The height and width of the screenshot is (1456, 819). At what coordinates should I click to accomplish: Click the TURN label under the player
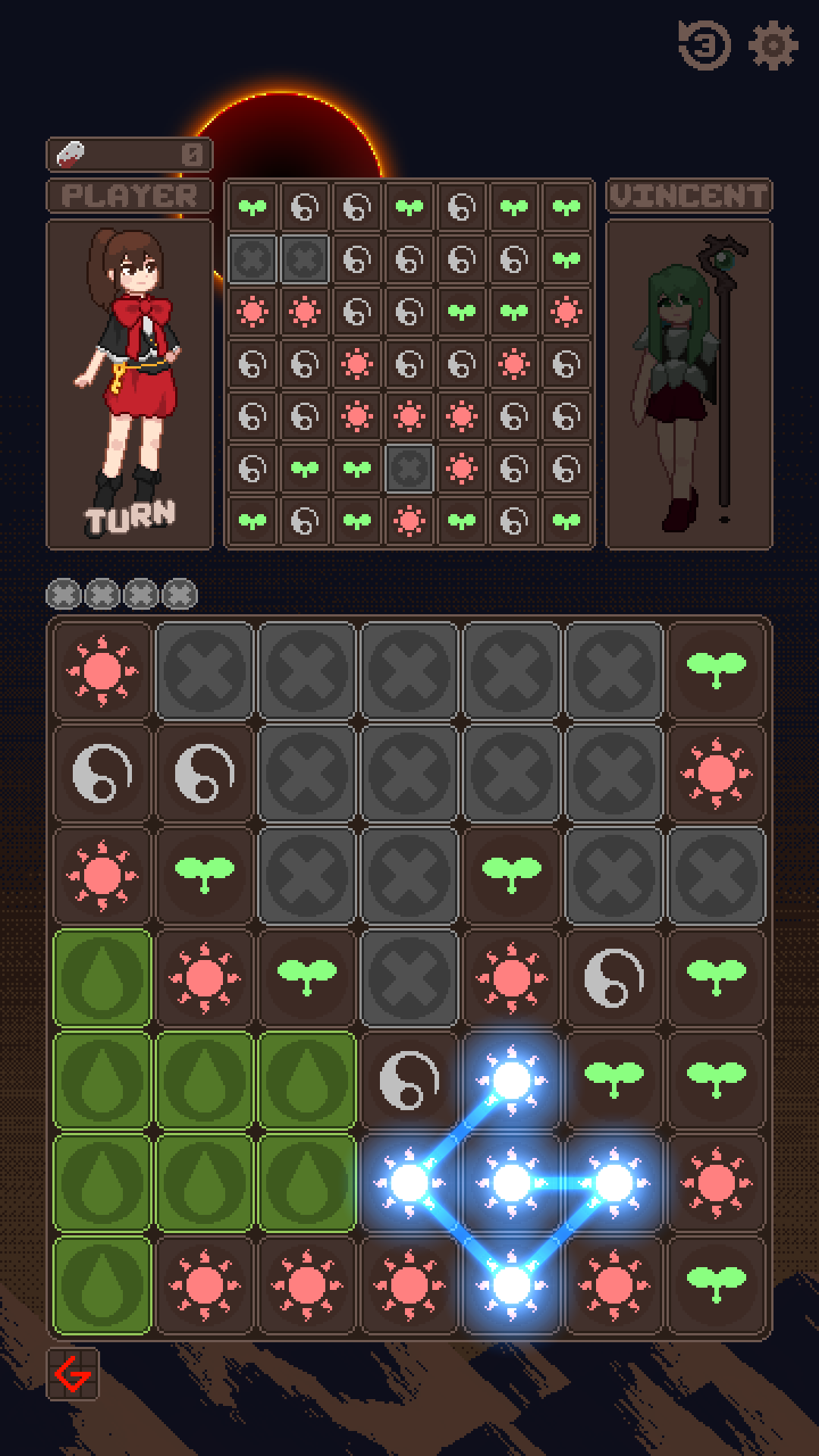click(129, 519)
